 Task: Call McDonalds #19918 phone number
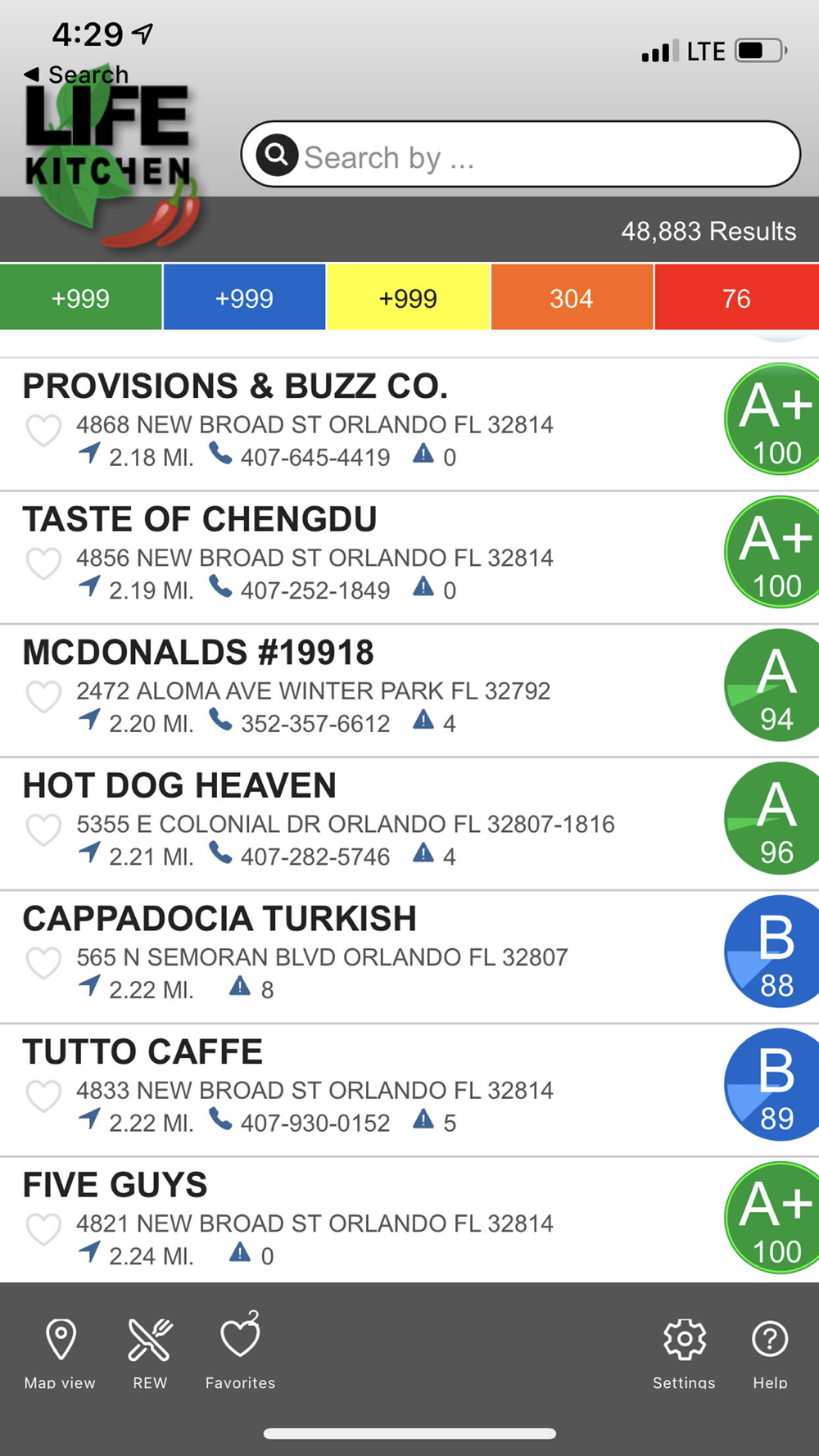(301, 723)
